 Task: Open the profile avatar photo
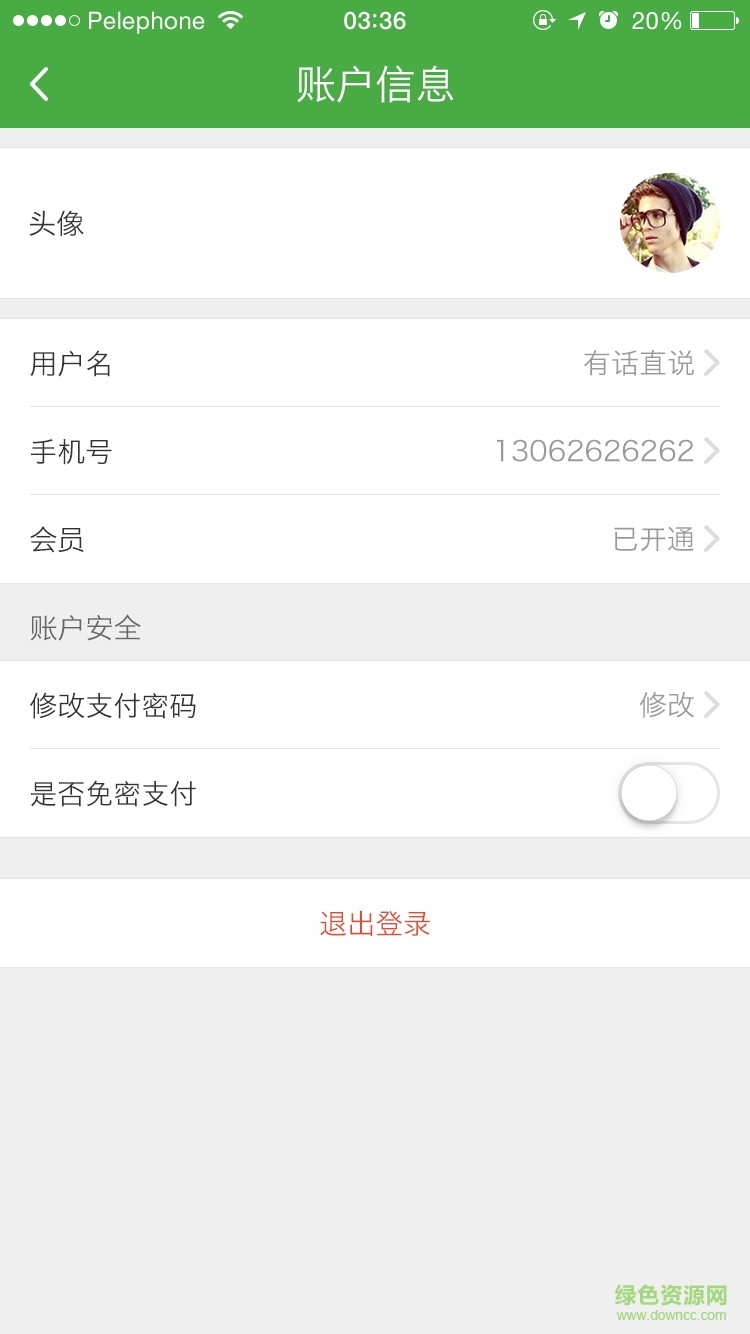(669, 222)
